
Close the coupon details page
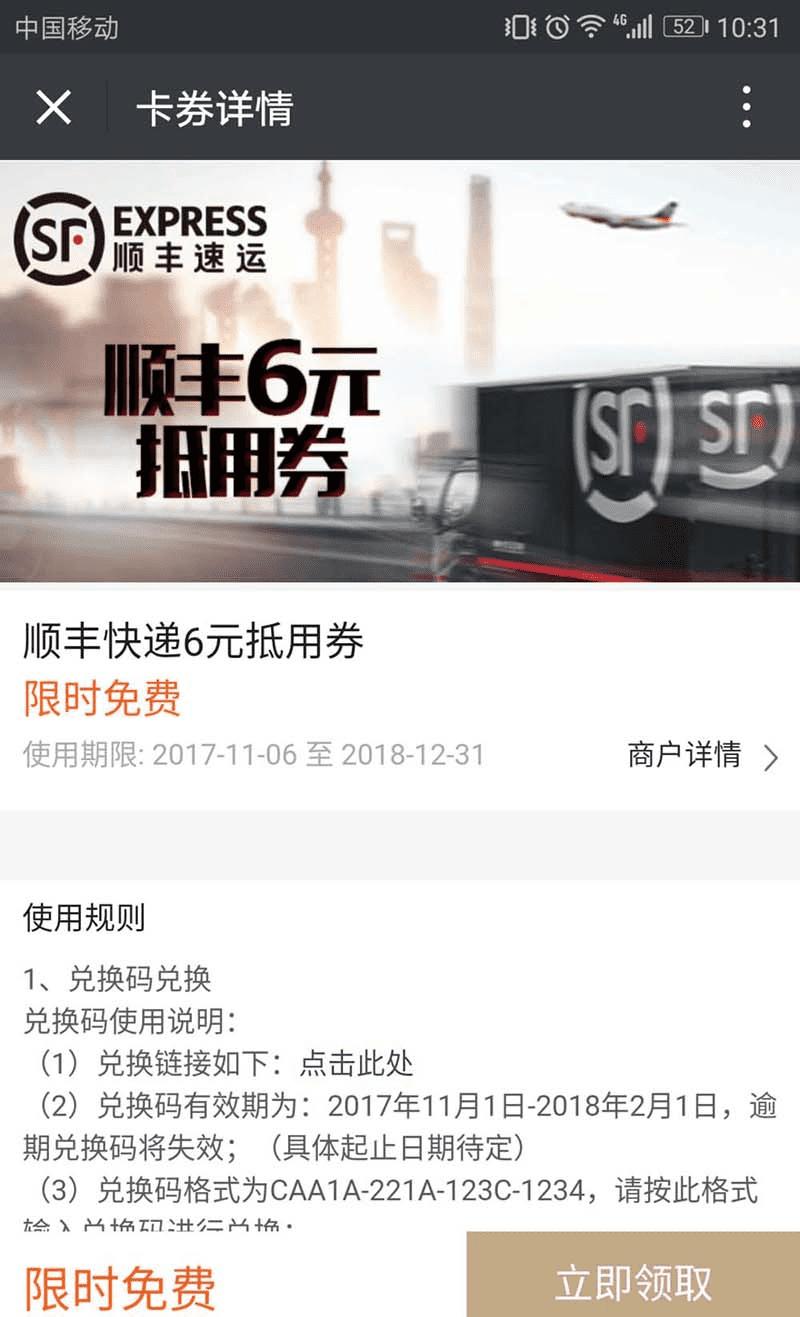click(53, 107)
